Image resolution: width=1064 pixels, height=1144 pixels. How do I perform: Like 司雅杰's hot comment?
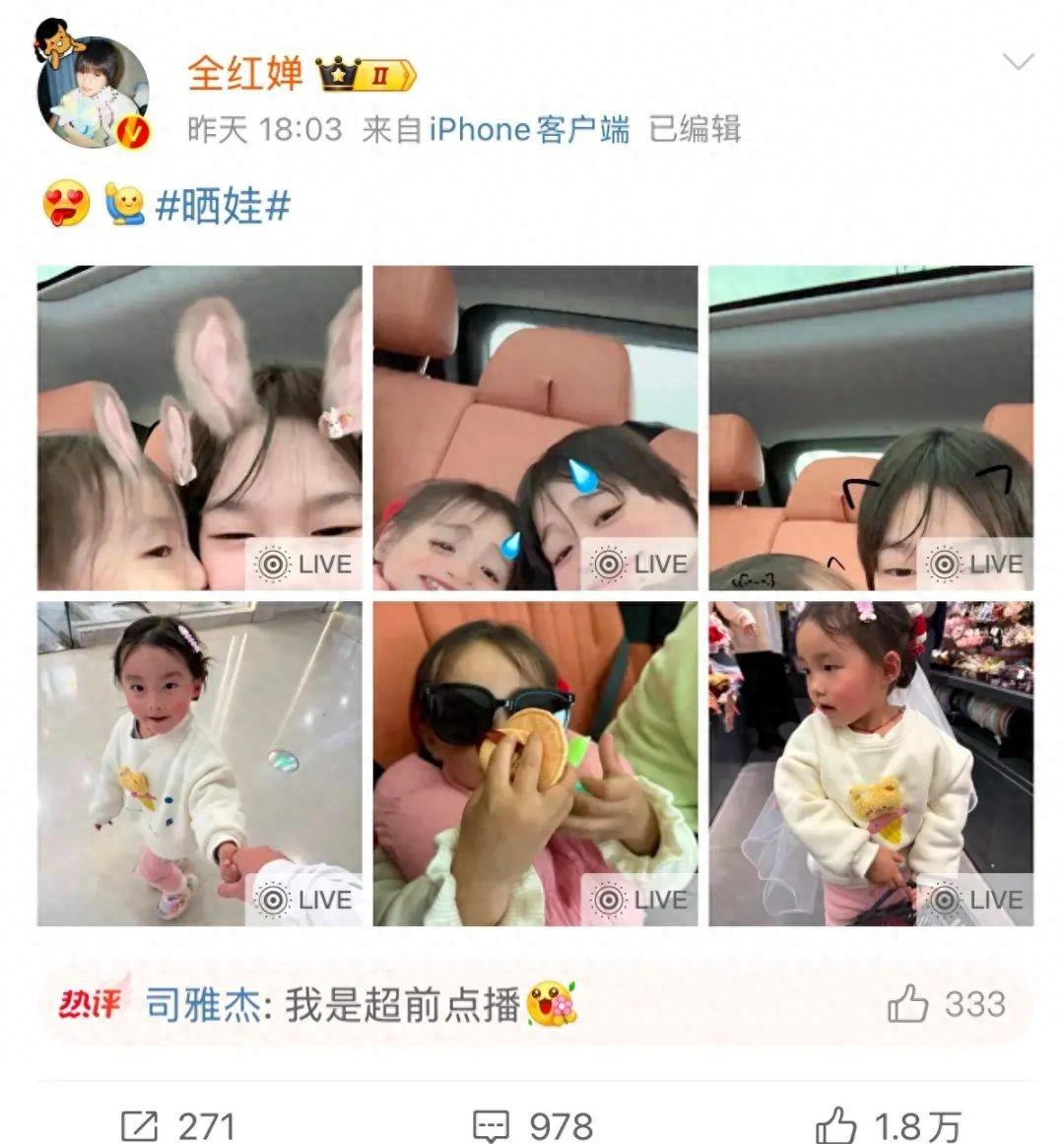[908, 1005]
